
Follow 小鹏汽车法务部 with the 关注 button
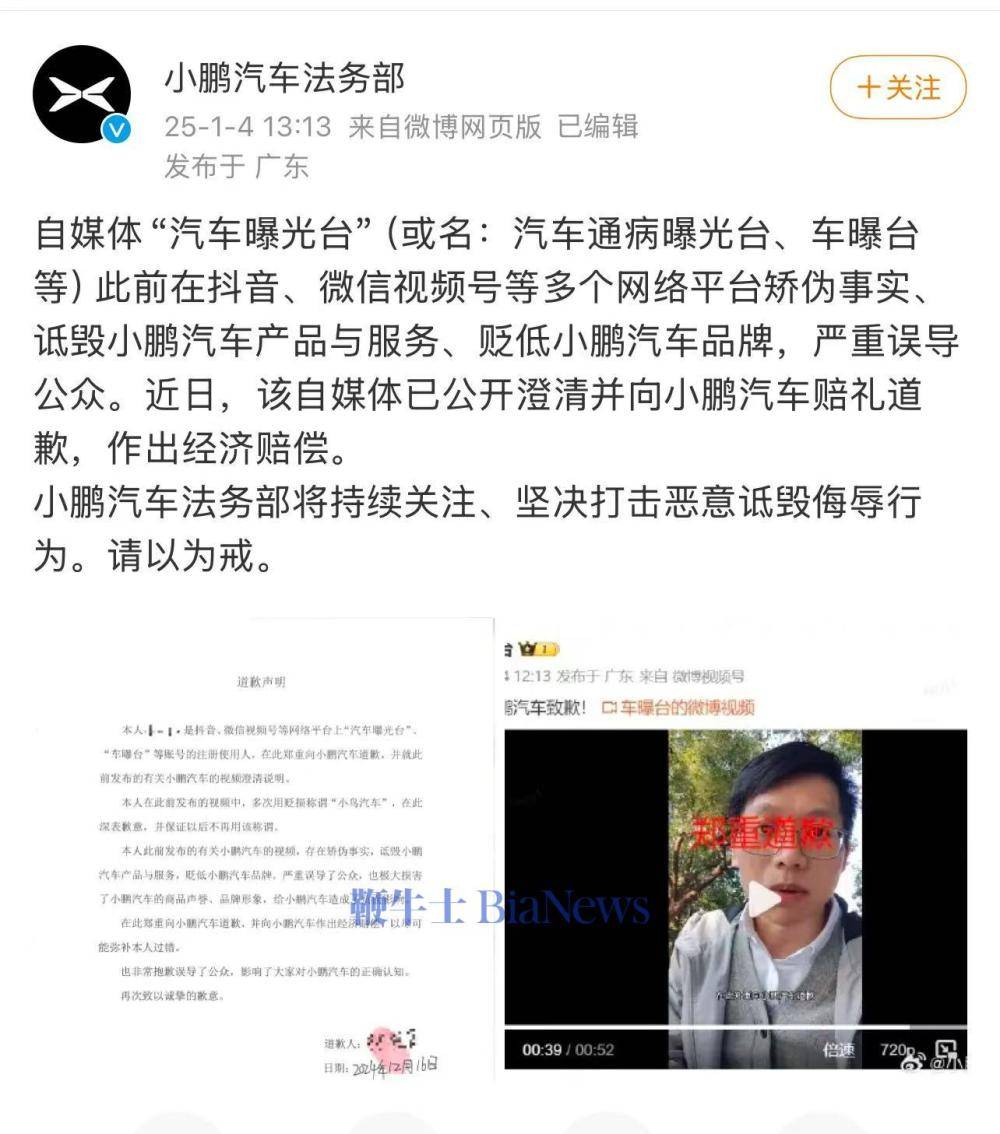[898, 88]
